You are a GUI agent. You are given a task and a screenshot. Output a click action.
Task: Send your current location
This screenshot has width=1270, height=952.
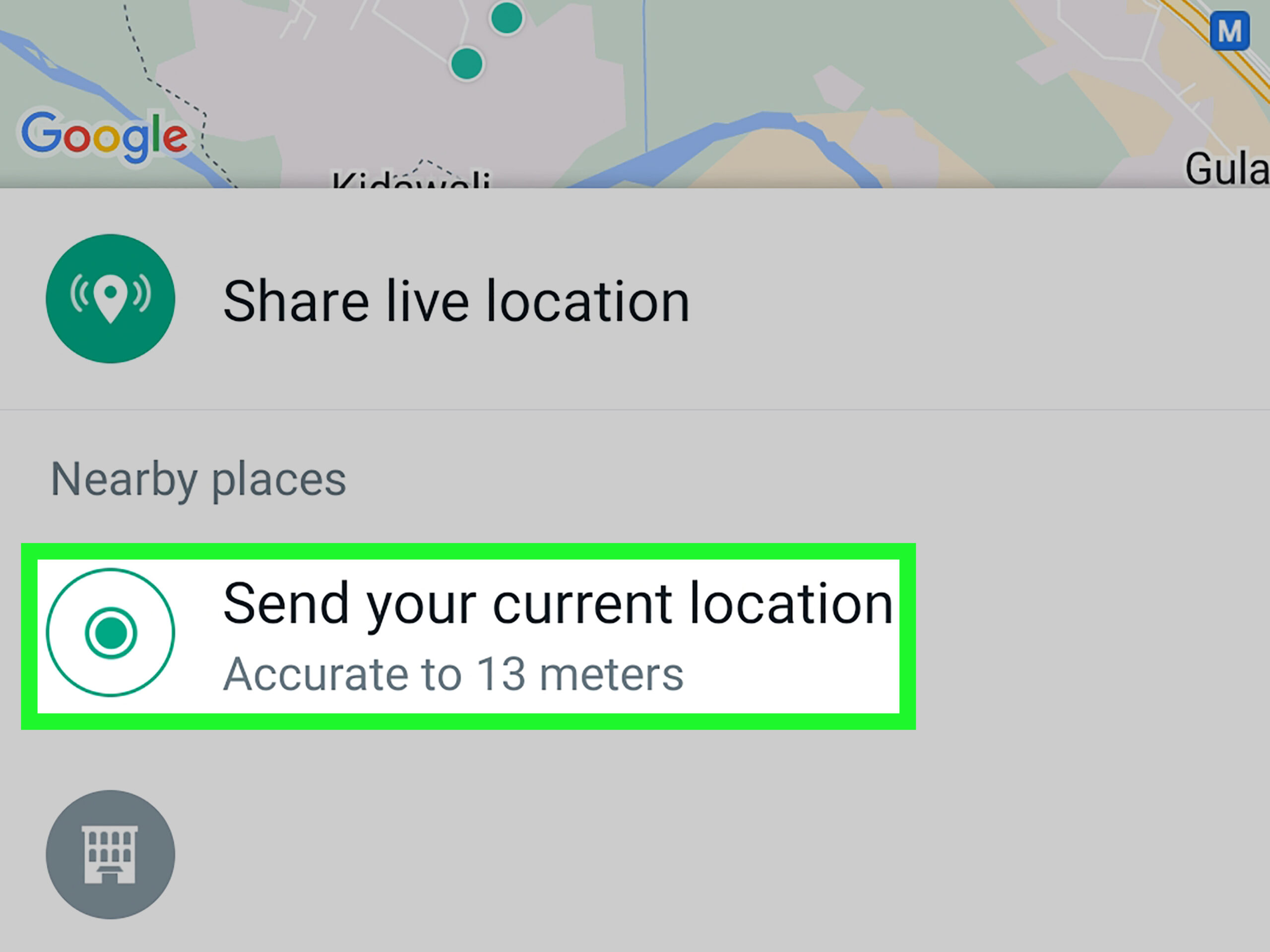pos(468,635)
